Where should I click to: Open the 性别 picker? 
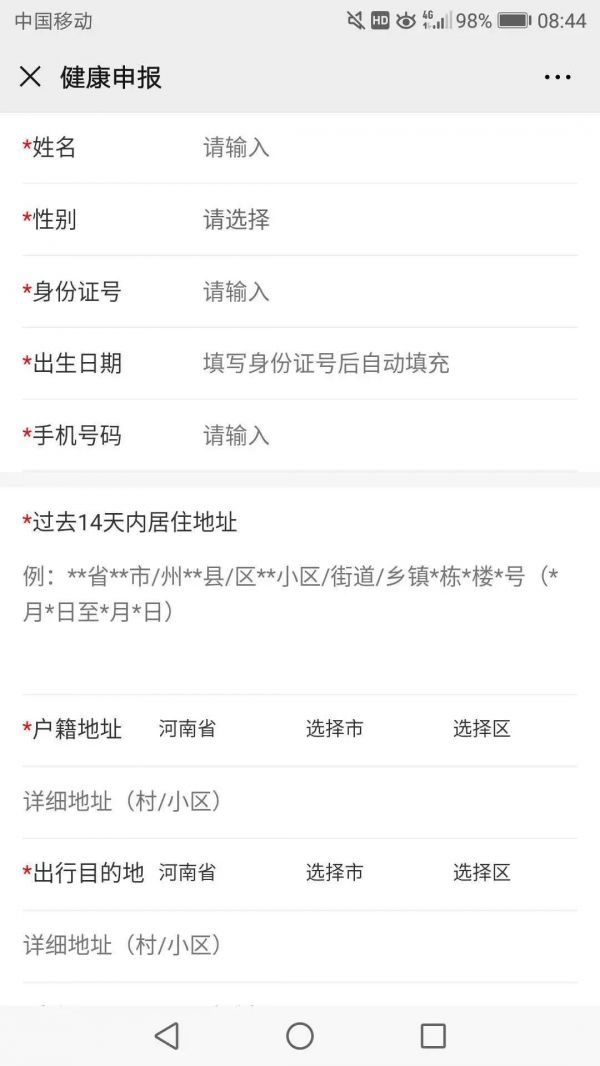pyautogui.click(x=389, y=220)
